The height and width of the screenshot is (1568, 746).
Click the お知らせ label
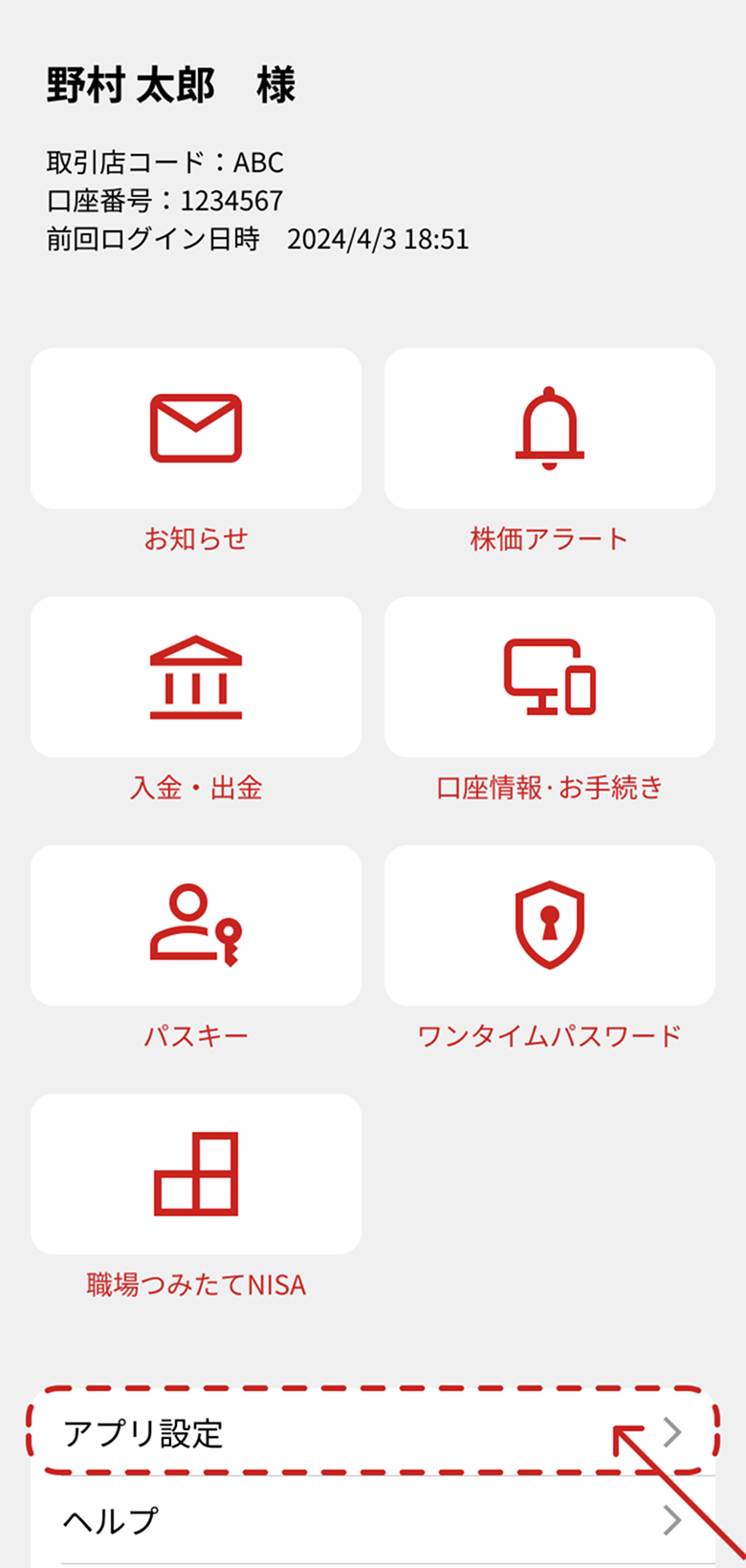pos(195,538)
